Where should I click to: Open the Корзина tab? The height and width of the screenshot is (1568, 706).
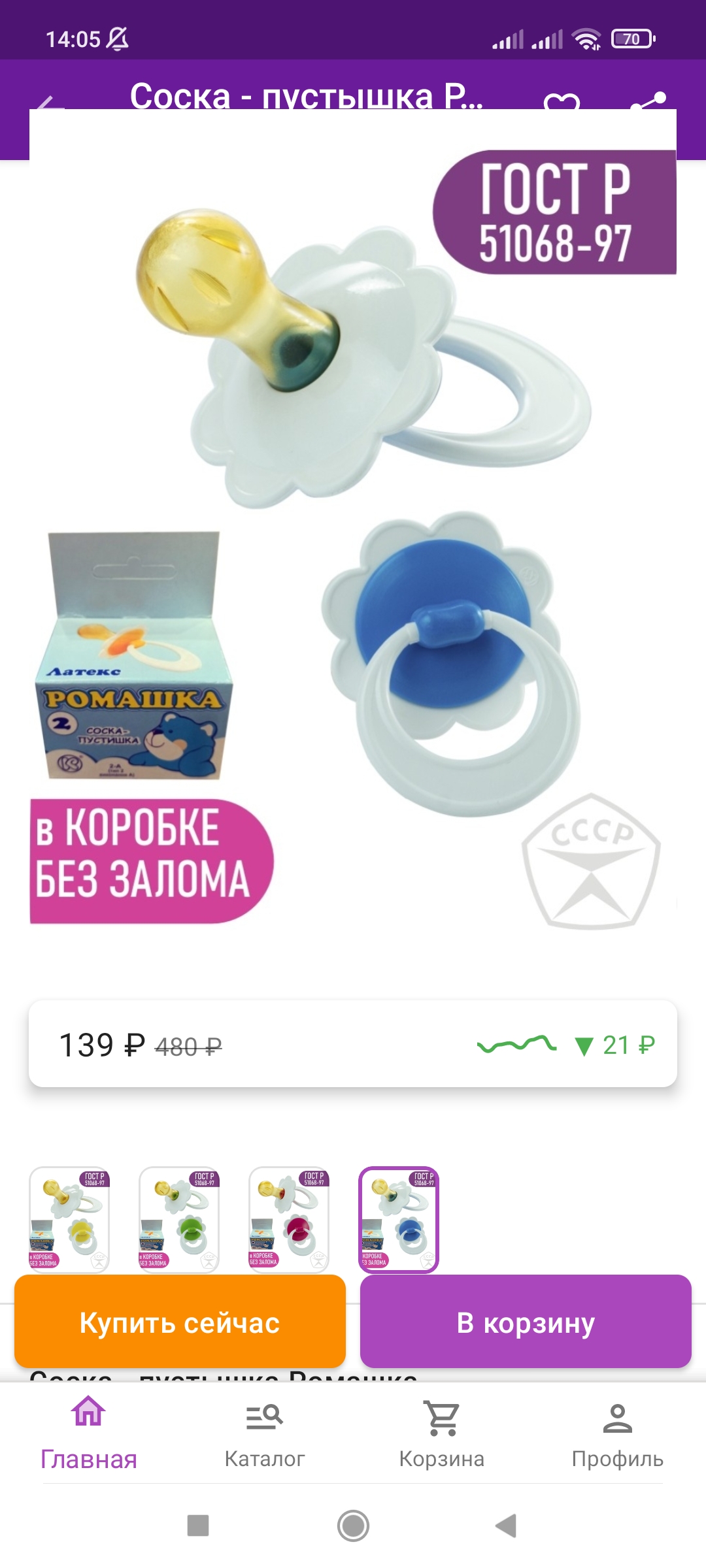click(x=442, y=1433)
